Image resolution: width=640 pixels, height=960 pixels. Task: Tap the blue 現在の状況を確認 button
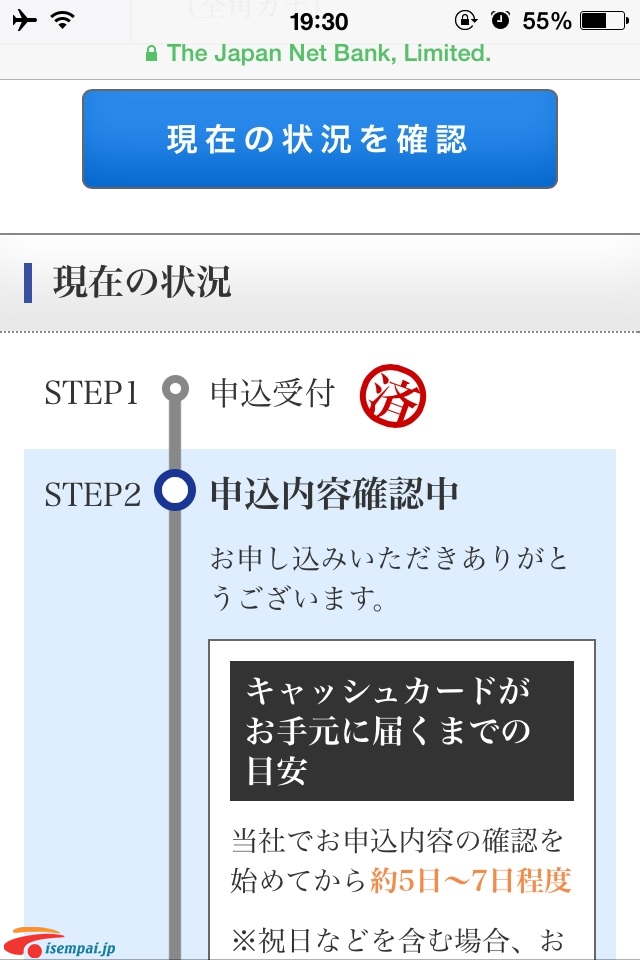[x=319, y=139]
